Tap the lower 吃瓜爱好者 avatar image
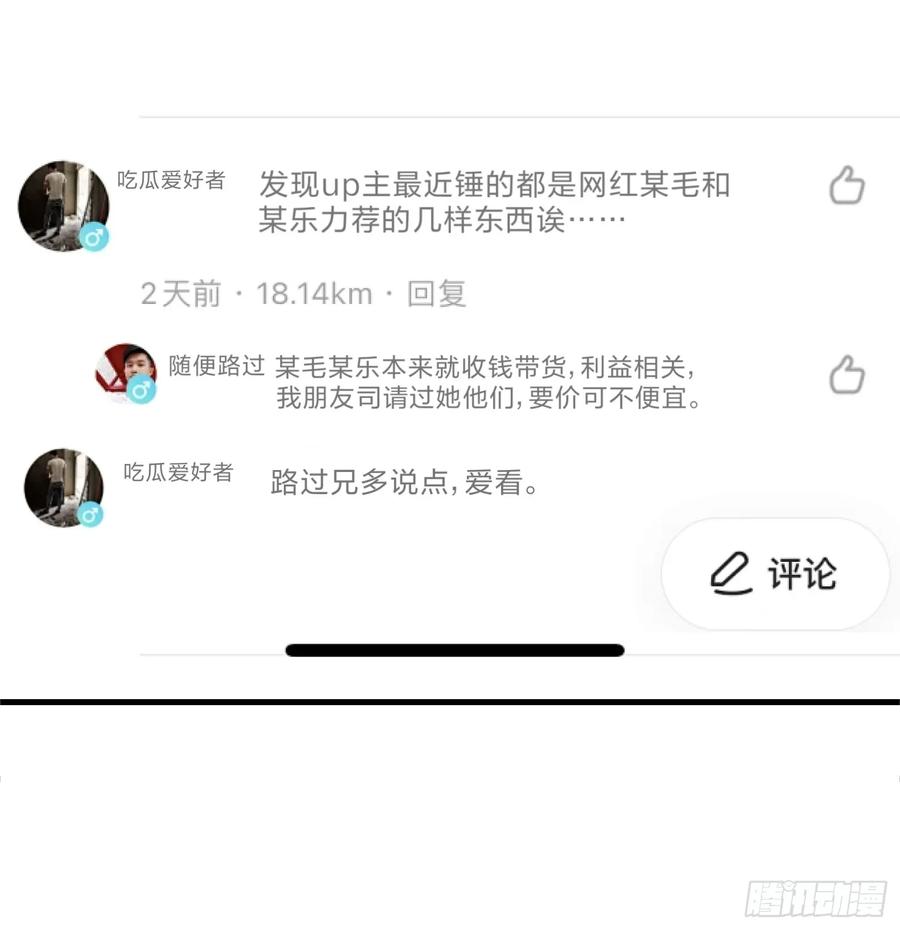This screenshot has width=900, height=930. (x=62, y=487)
